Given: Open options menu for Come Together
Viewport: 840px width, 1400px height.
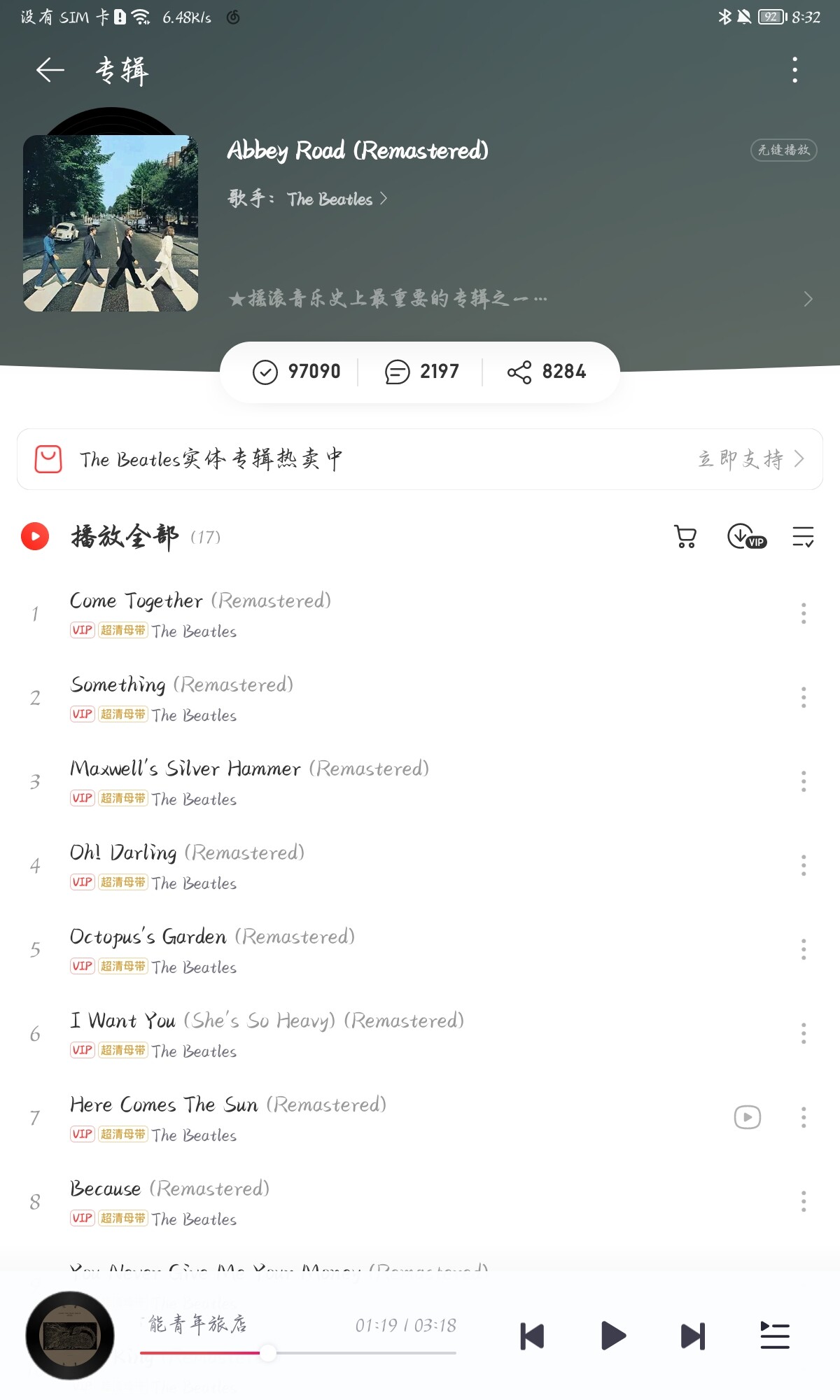Looking at the screenshot, I should [x=803, y=613].
